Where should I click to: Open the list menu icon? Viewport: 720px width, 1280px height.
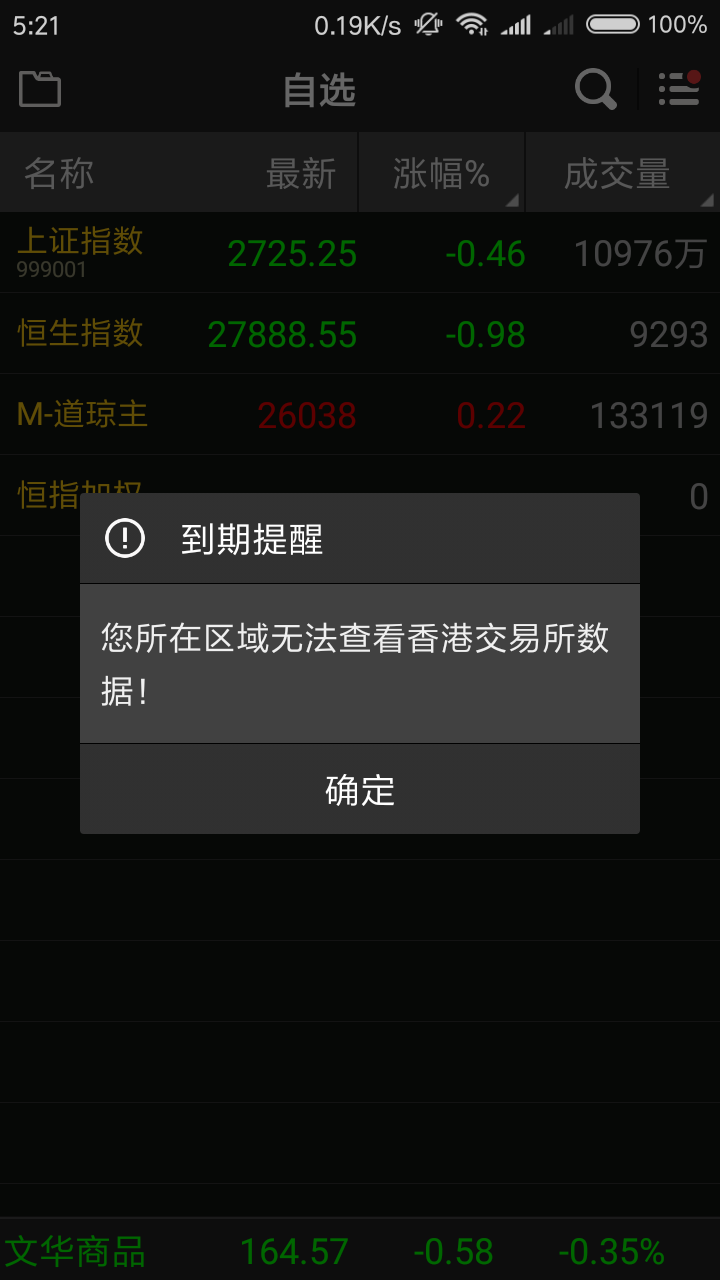click(x=679, y=90)
